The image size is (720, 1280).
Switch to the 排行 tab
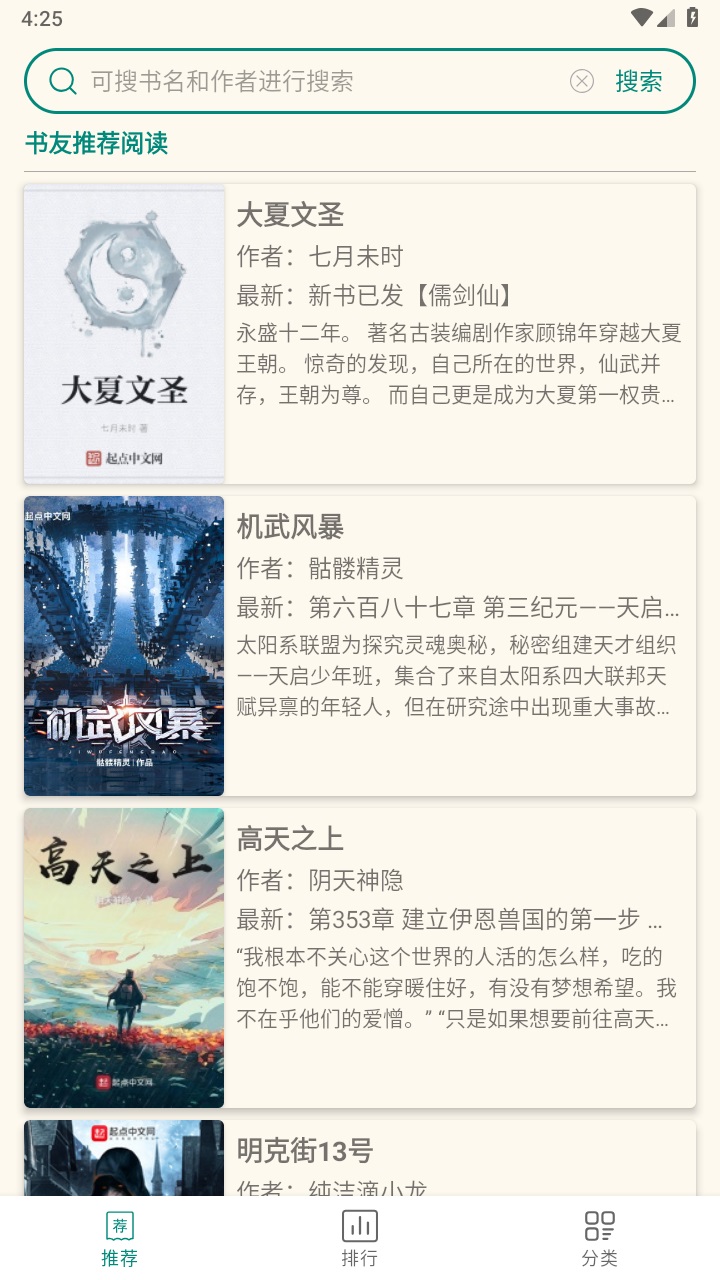point(359,1237)
